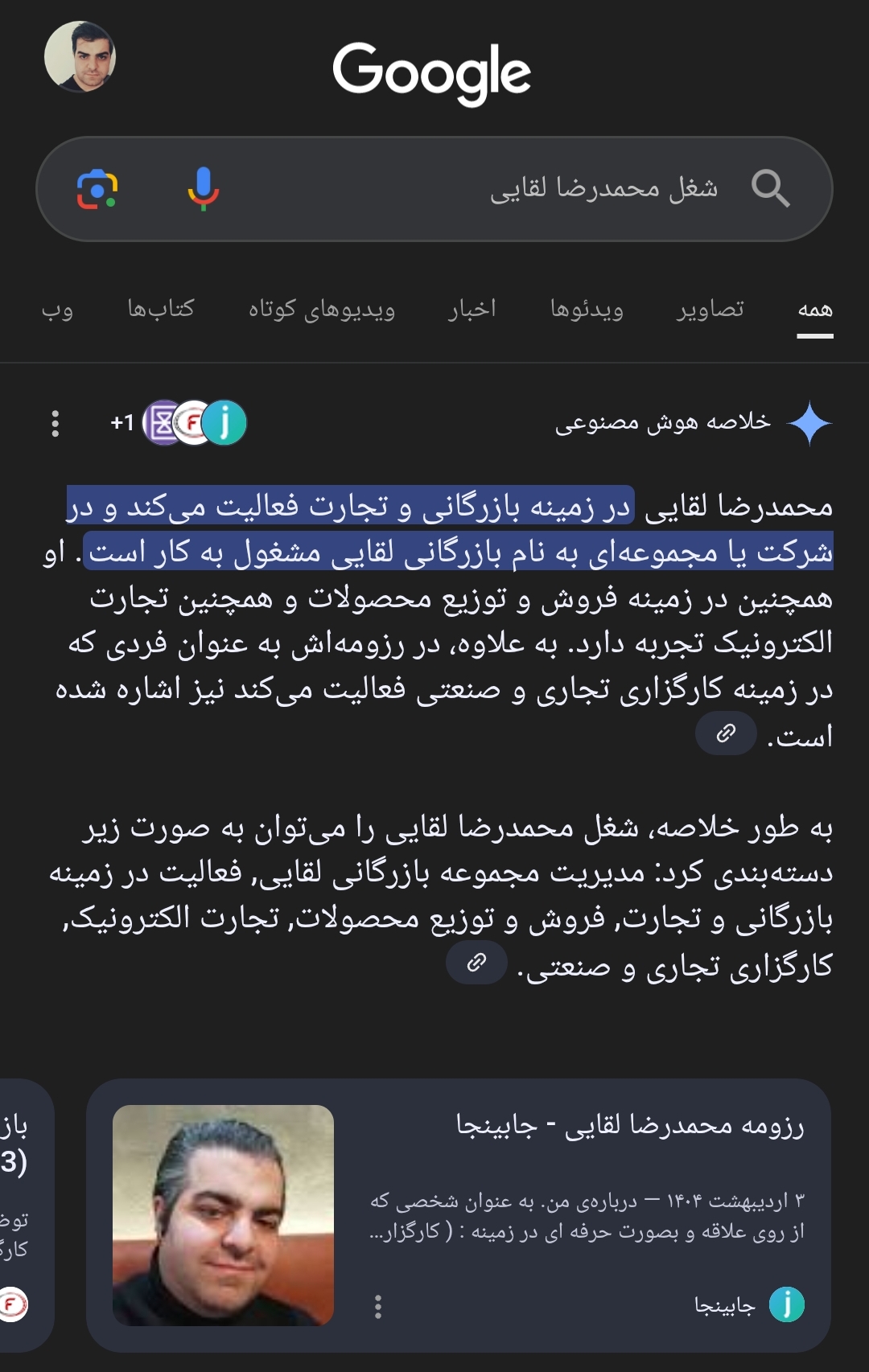
Task: Go to the کتاب‌ها tab
Action: (161, 310)
